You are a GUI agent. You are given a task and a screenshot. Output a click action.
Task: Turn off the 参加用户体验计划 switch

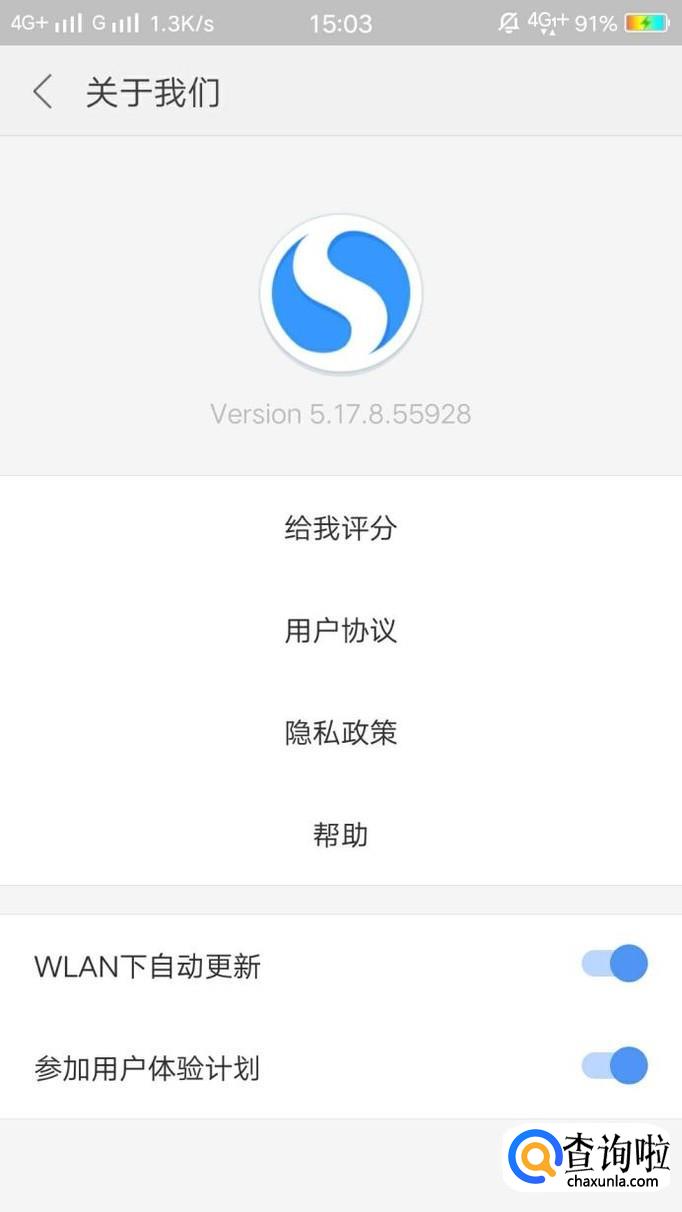point(614,1066)
